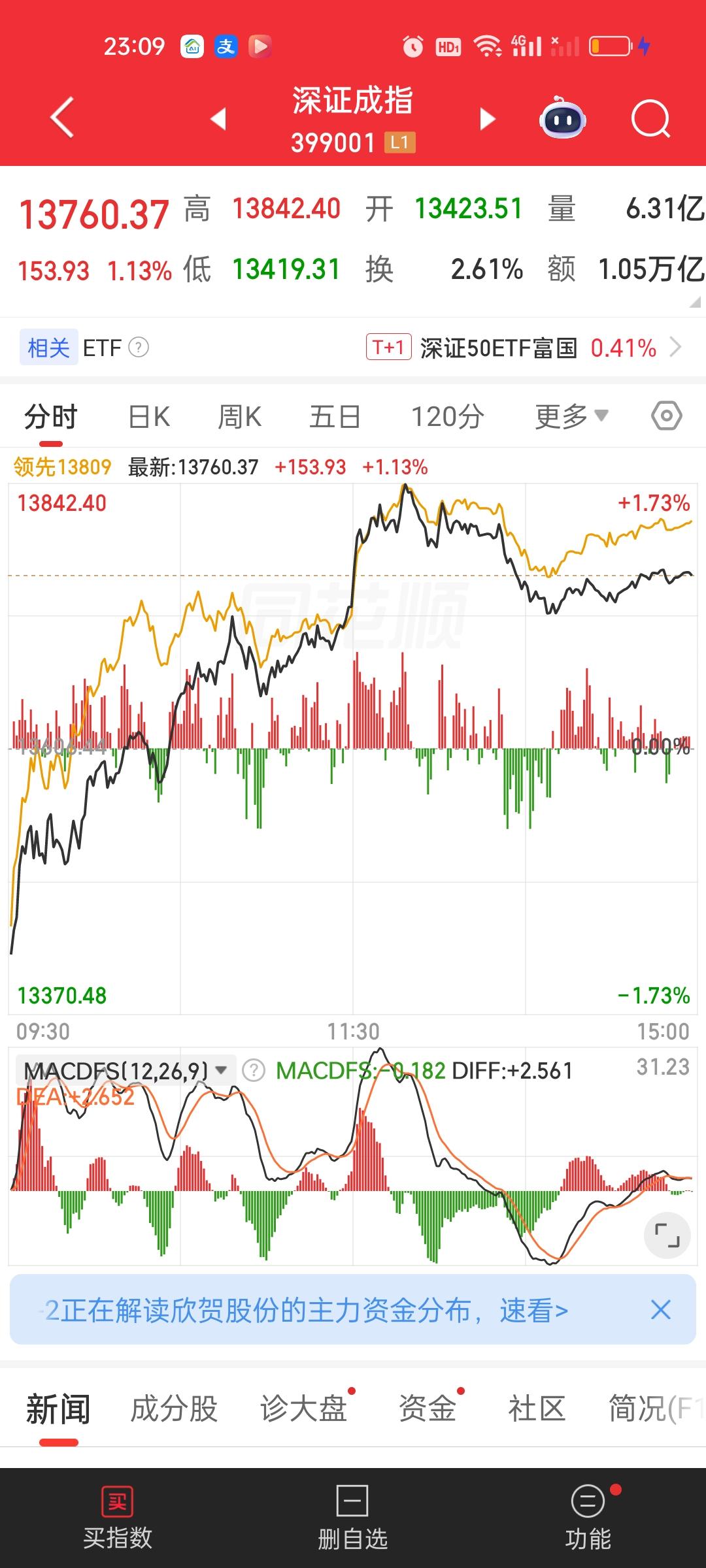Remove from watchlist via 删自选
Viewport: 706px width, 1568px height.
pos(352,1517)
